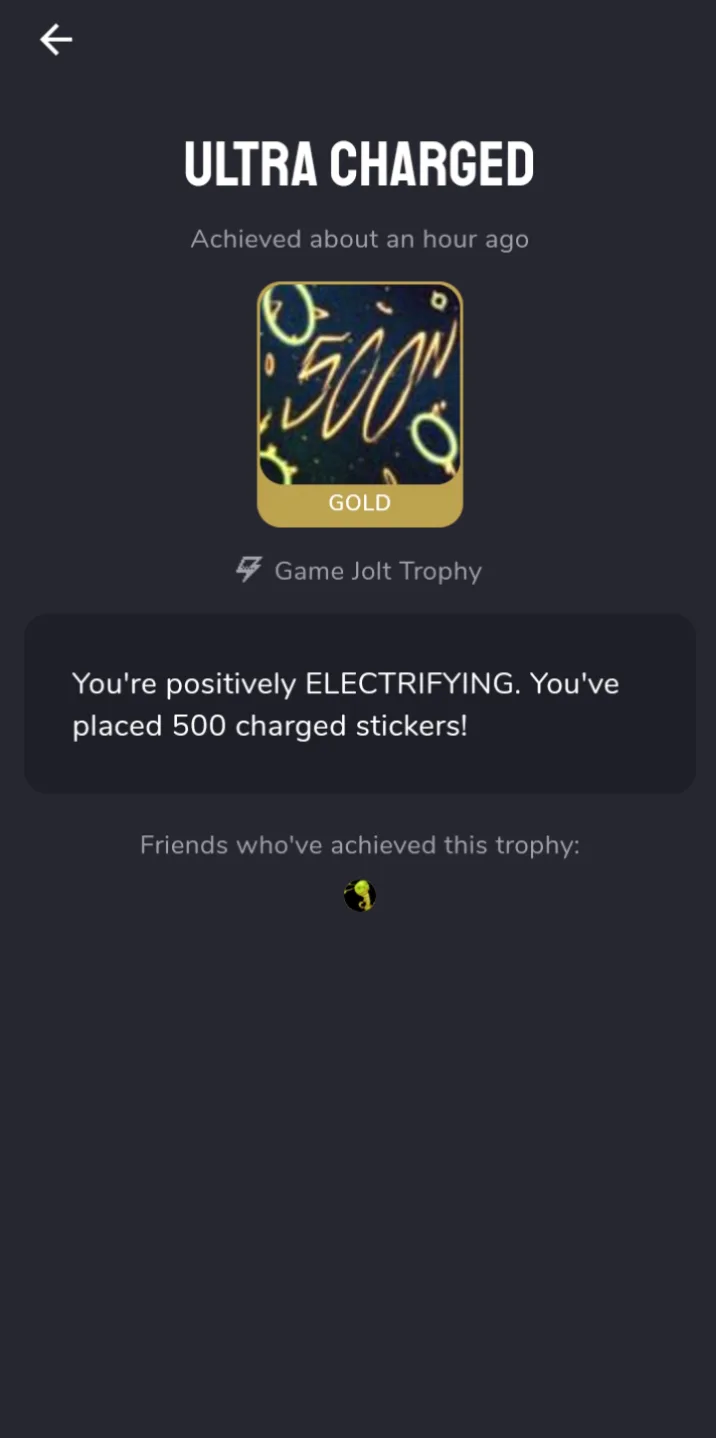716x1438 pixels.
Task: Go back using the top arrow
Action: point(56,40)
